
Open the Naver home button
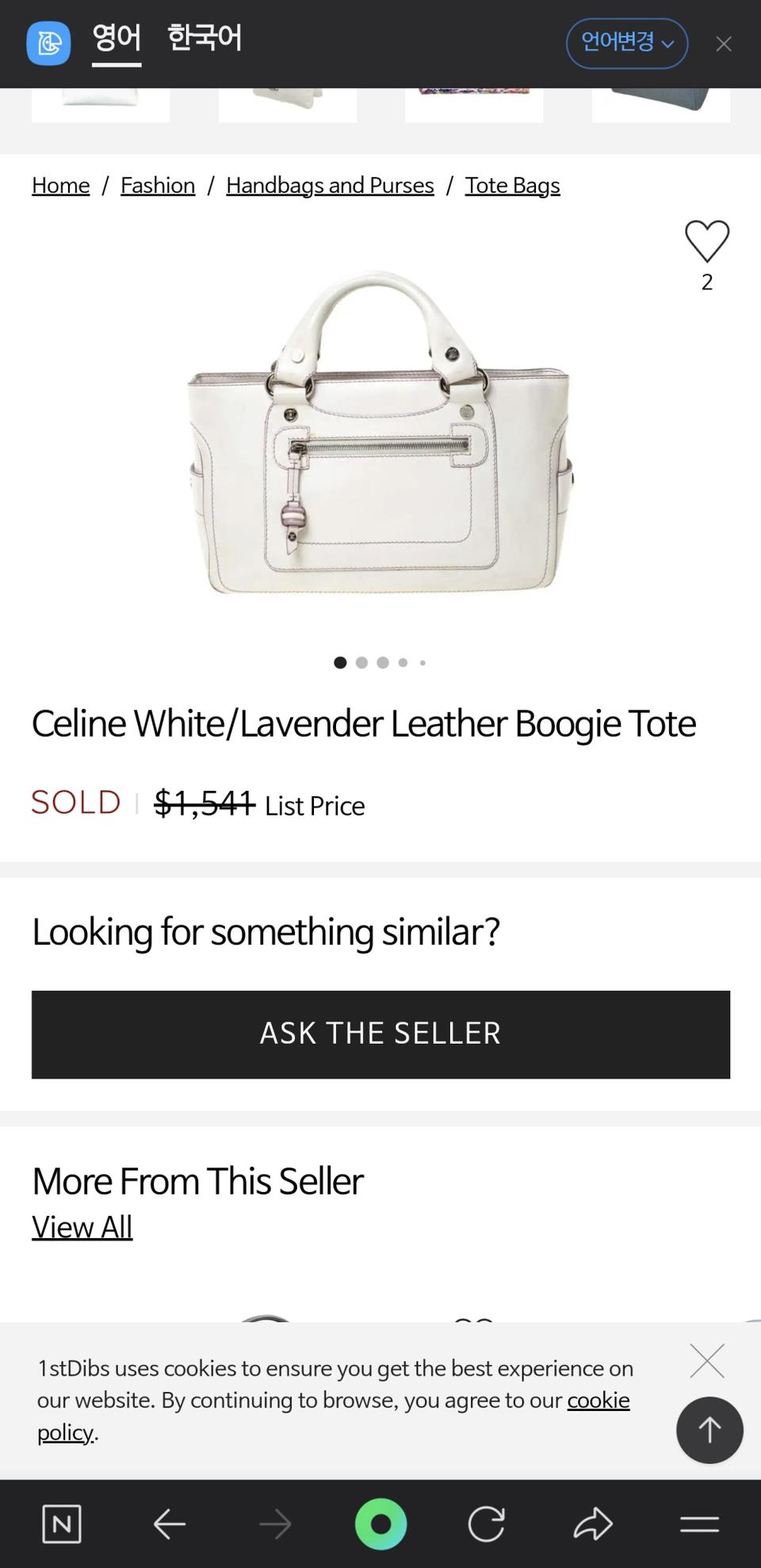coord(61,1524)
